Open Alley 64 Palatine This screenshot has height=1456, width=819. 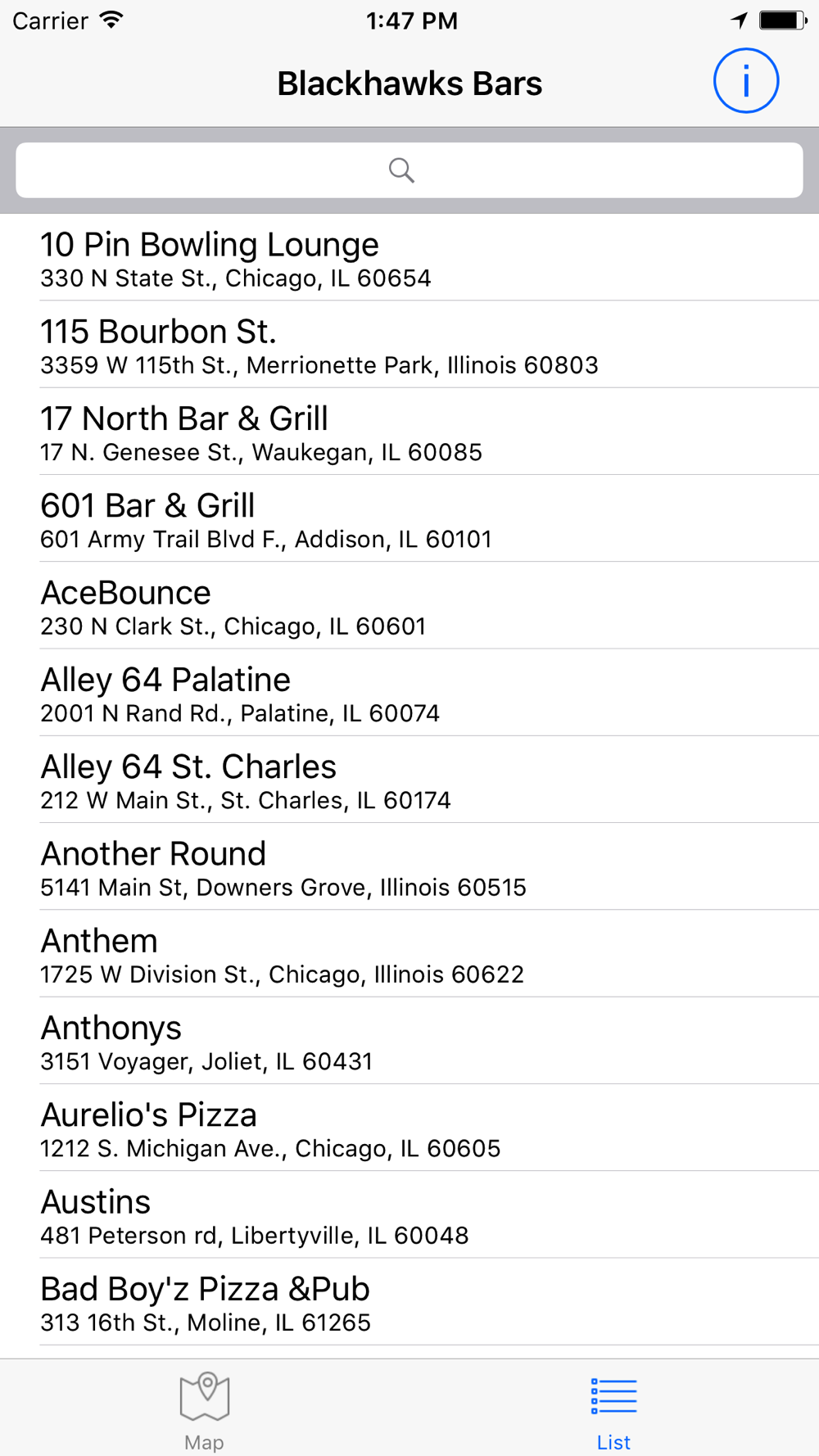coord(409,693)
